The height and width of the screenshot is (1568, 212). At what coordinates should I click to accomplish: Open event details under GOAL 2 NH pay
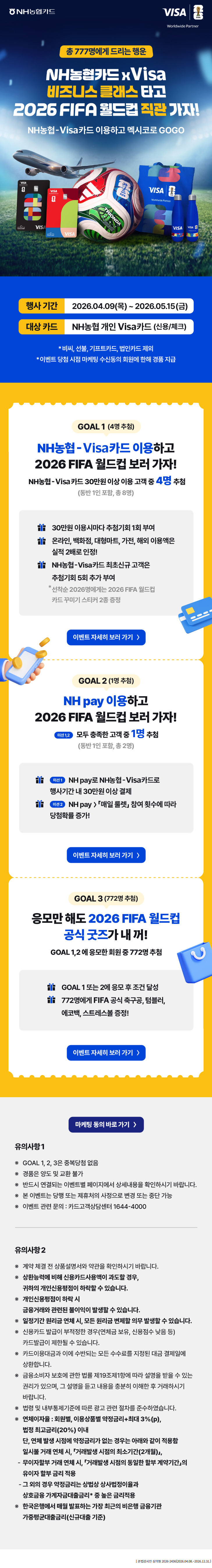coord(106,855)
